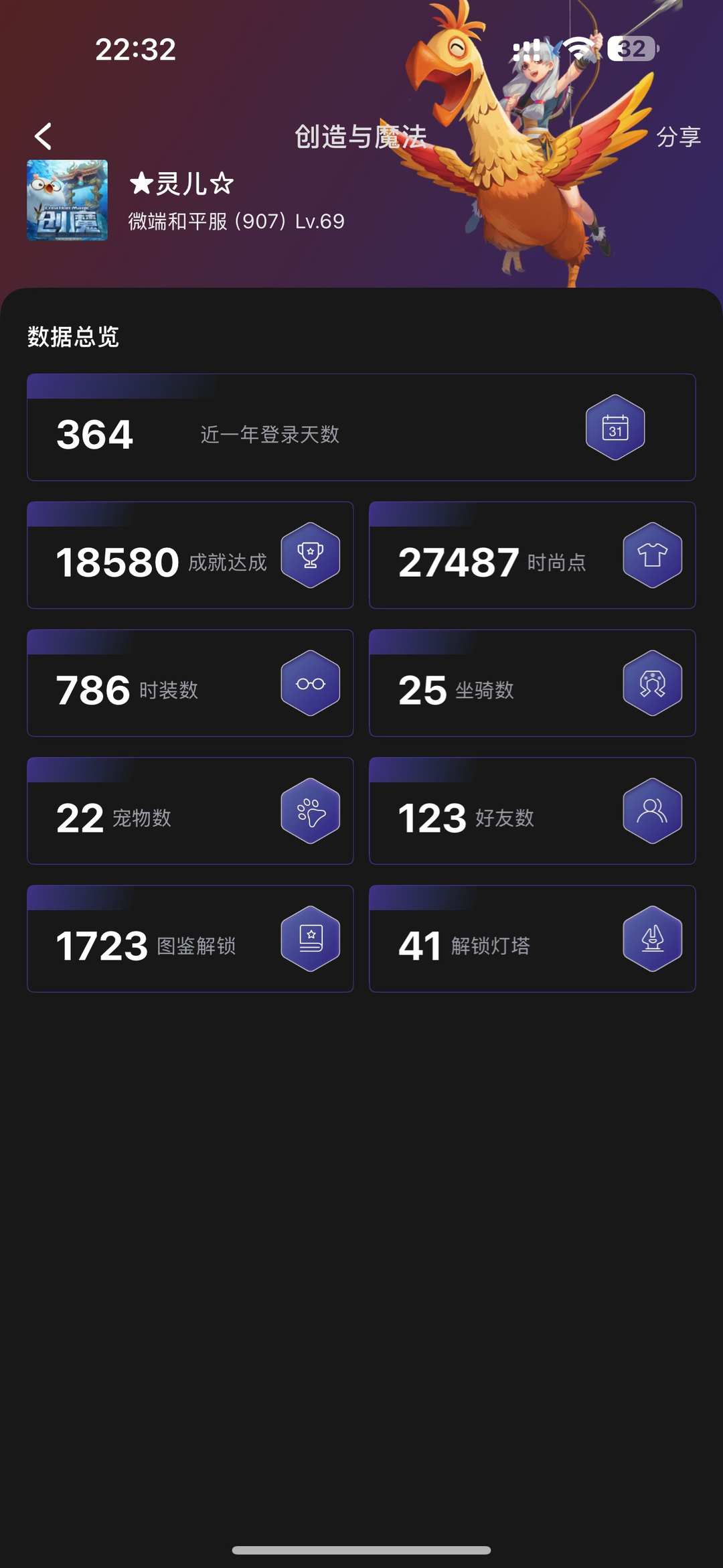Go back using the back arrow

tap(44, 137)
